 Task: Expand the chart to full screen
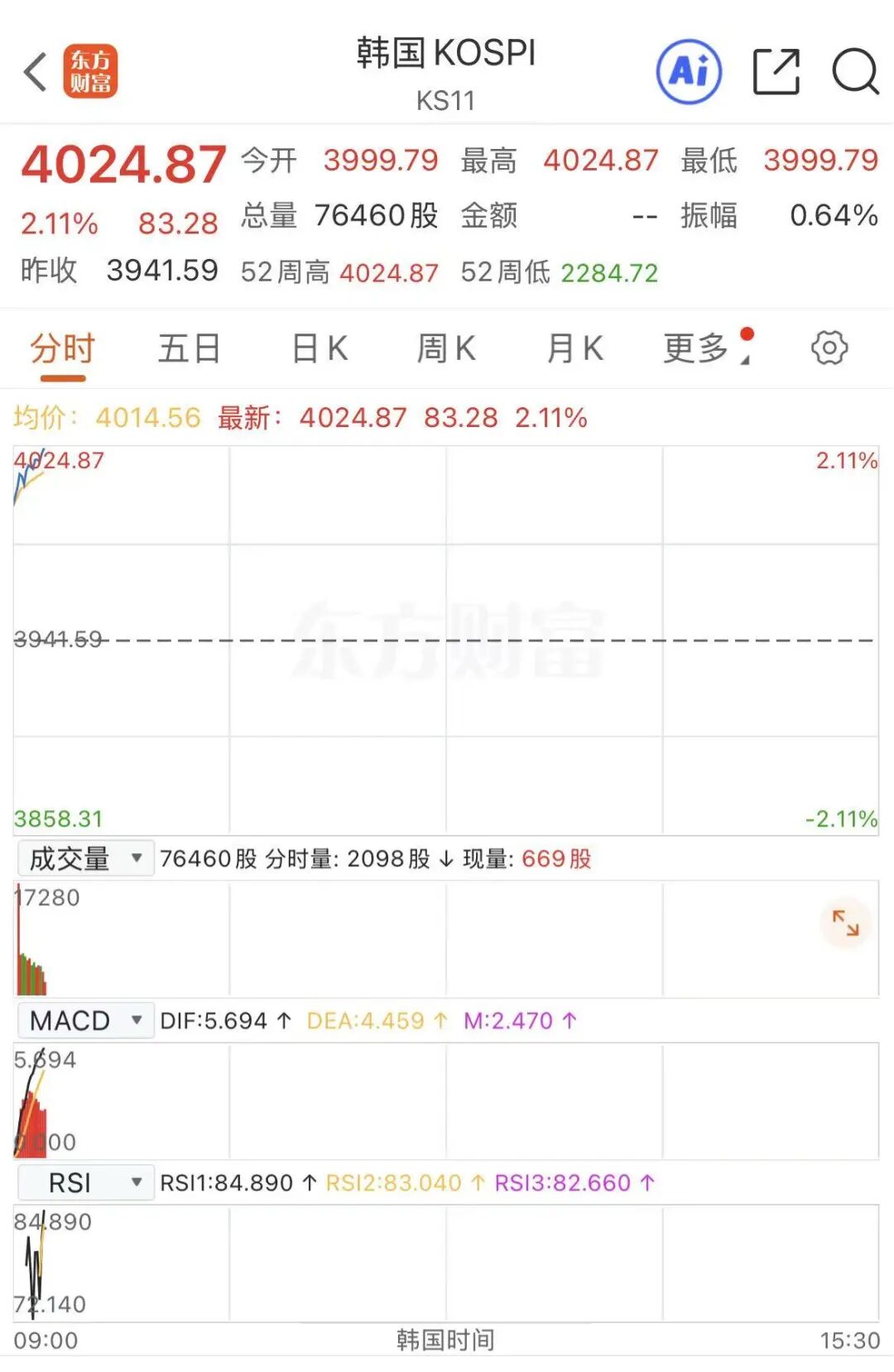[845, 923]
